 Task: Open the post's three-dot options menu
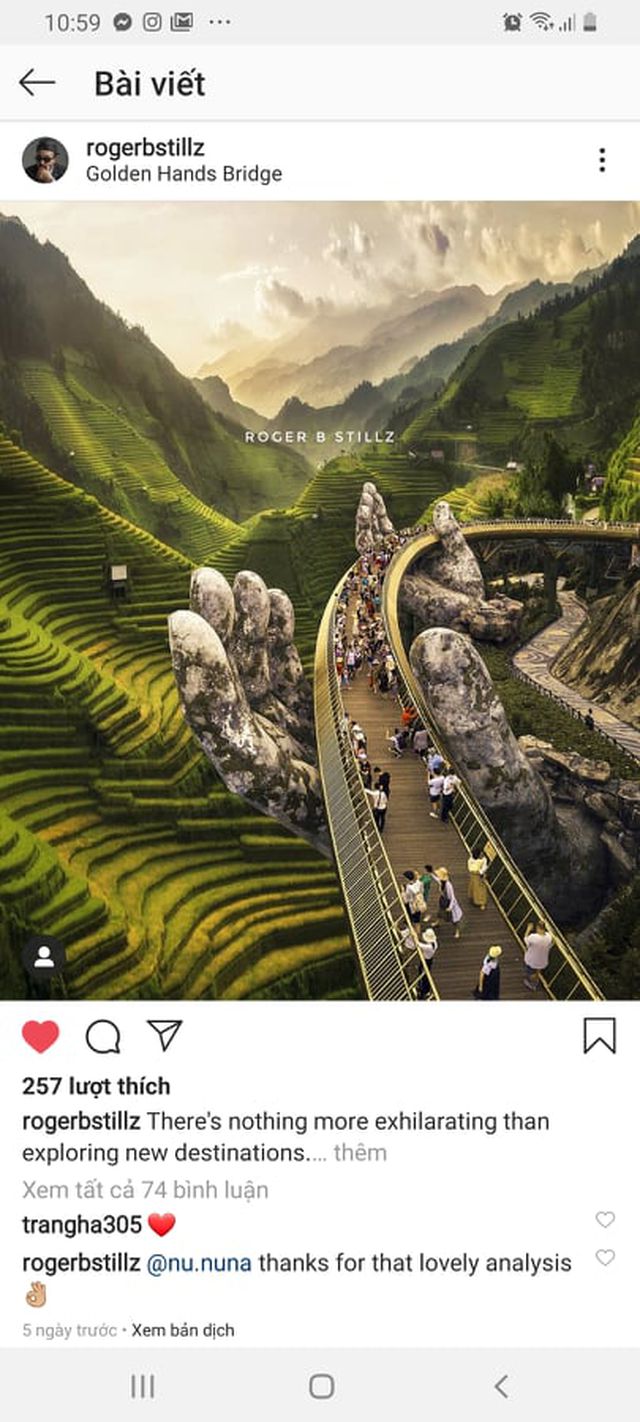click(601, 160)
